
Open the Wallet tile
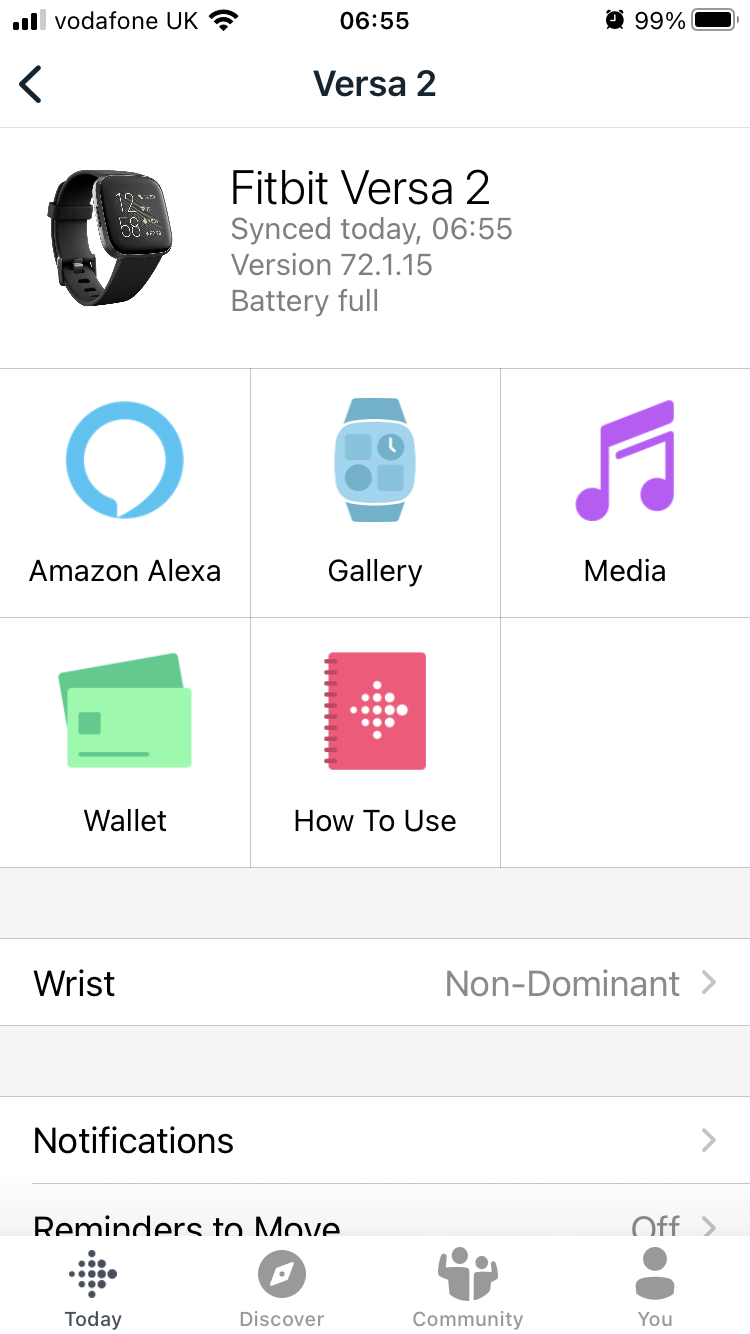coord(125,743)
